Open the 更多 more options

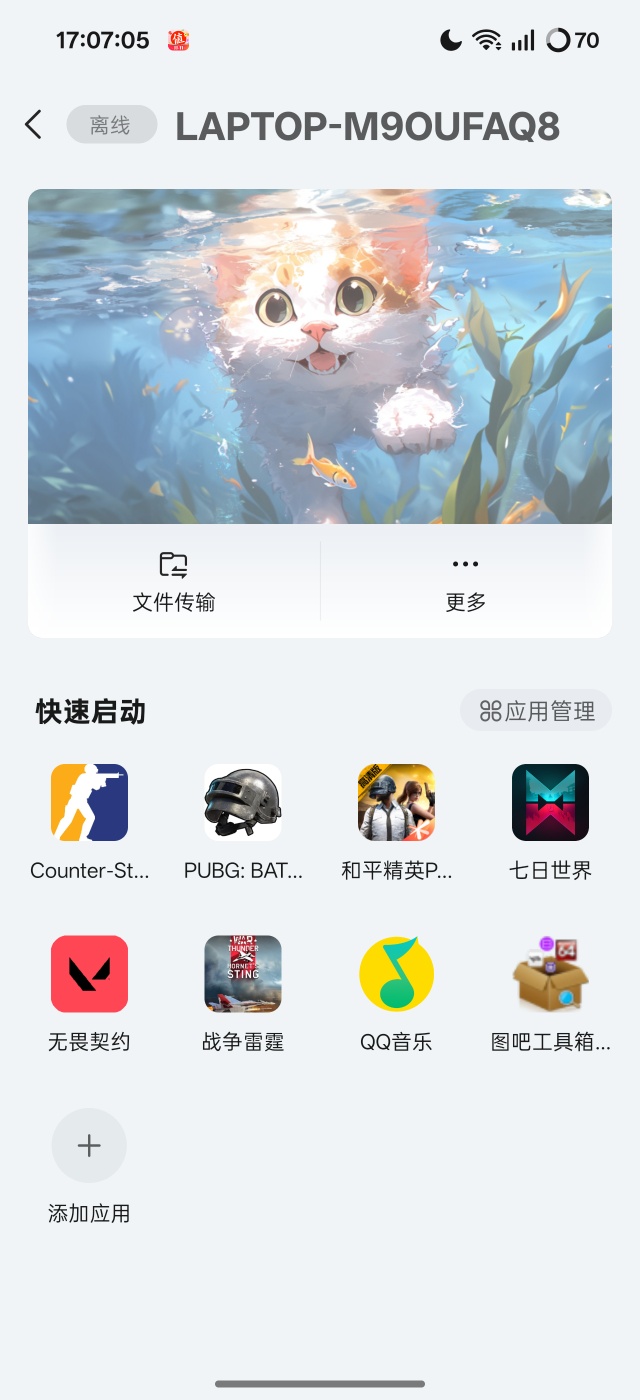click(x=465, y=581)
